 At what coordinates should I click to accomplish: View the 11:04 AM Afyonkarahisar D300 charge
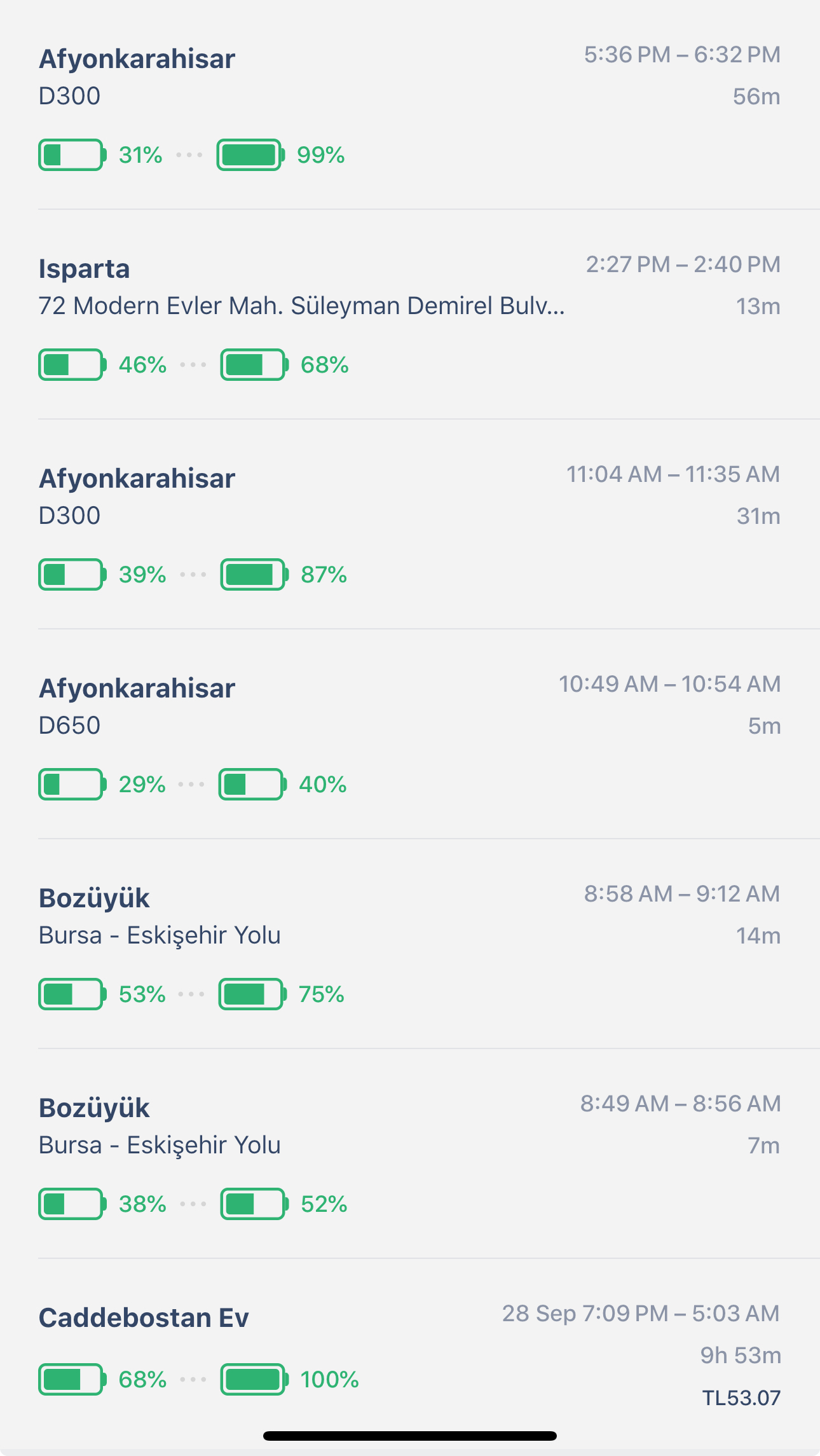[x=410, y=525]
